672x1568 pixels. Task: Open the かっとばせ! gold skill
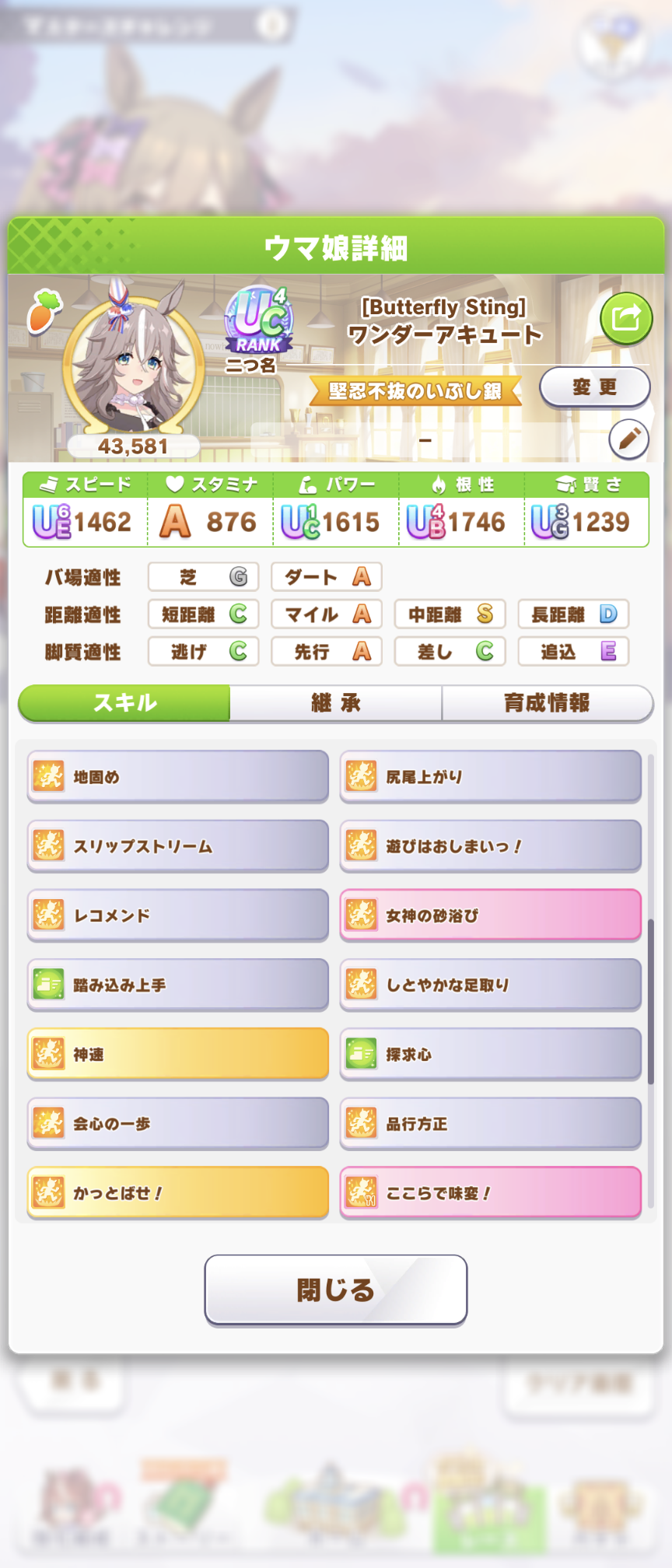click(178, 1192)
